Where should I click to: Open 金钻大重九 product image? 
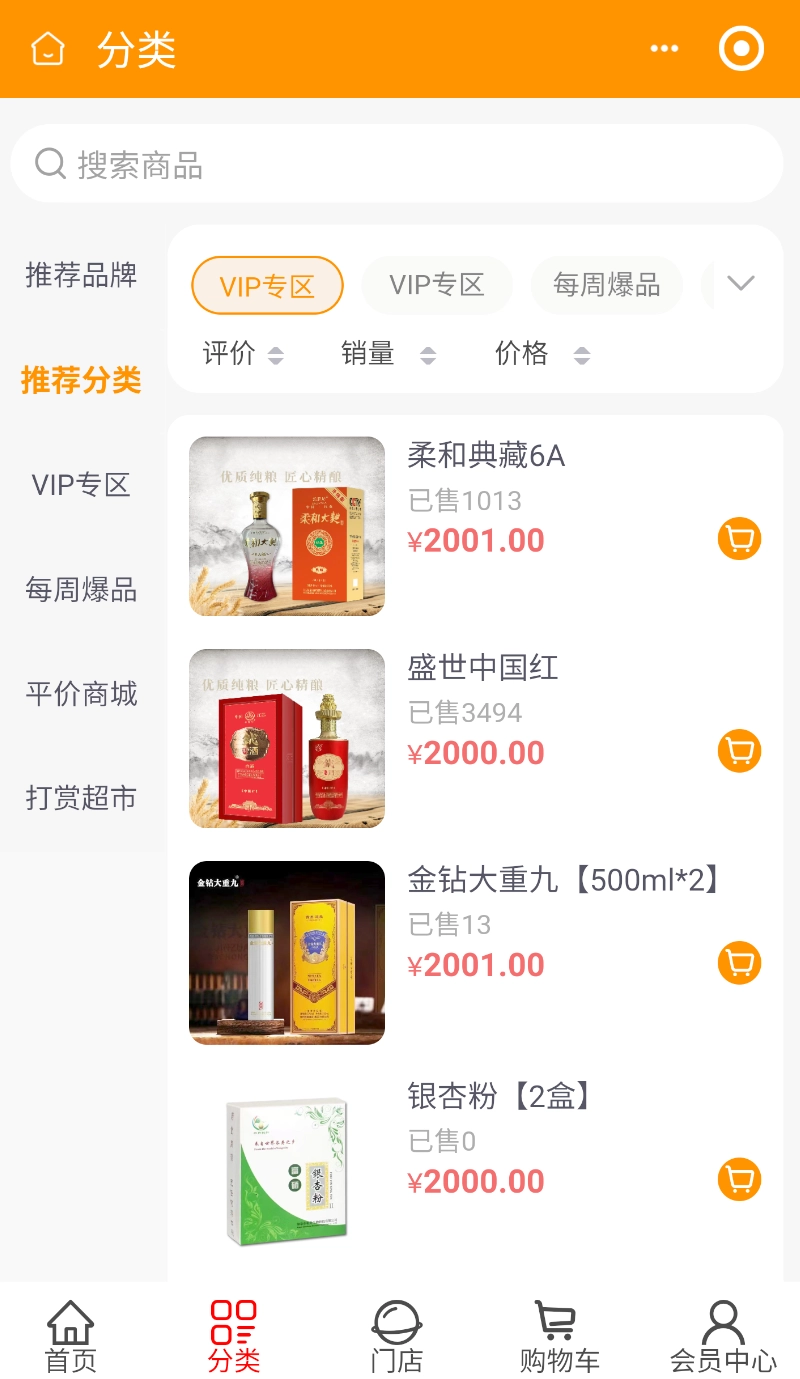point(287,952)
